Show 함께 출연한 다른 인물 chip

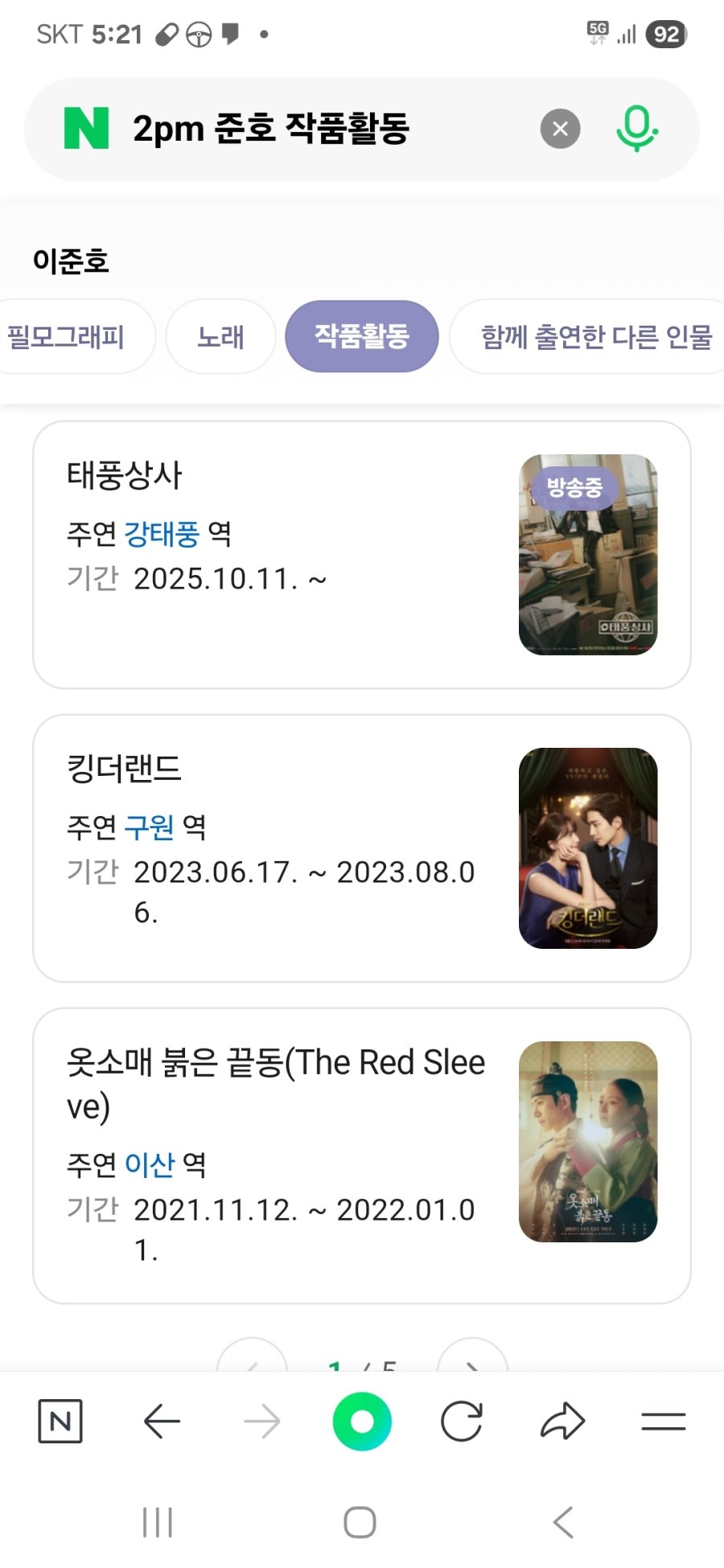[x=595, y=337]
